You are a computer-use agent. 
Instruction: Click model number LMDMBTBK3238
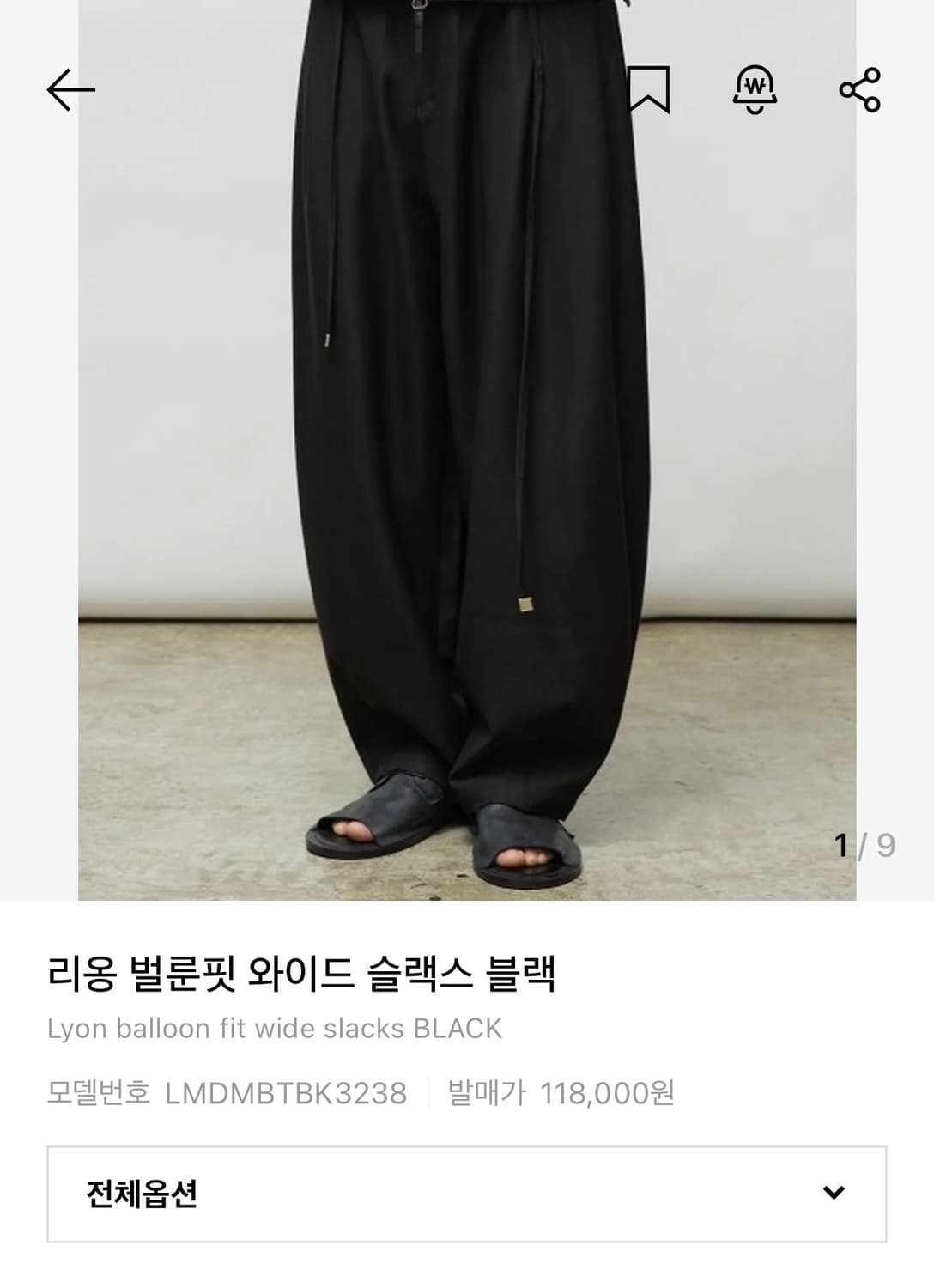[x=286, y=1093]
